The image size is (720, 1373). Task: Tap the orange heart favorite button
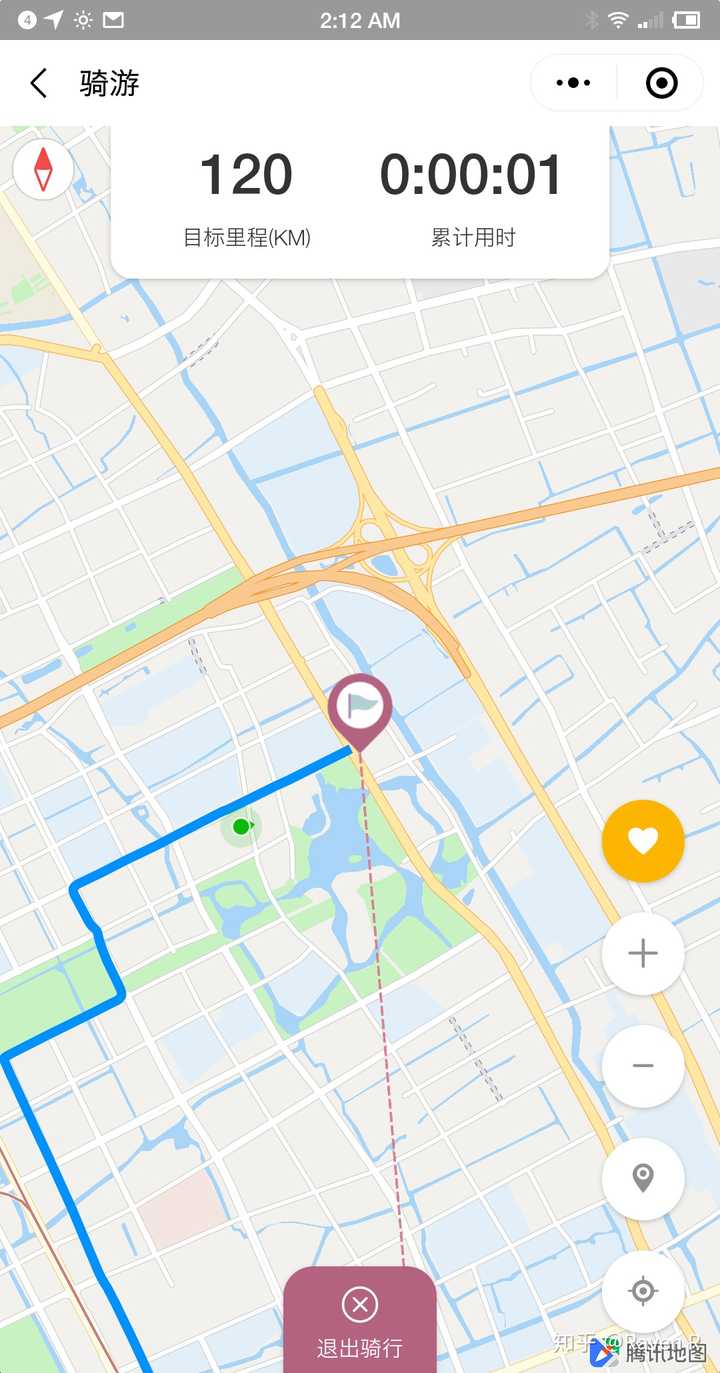point(643,841)
